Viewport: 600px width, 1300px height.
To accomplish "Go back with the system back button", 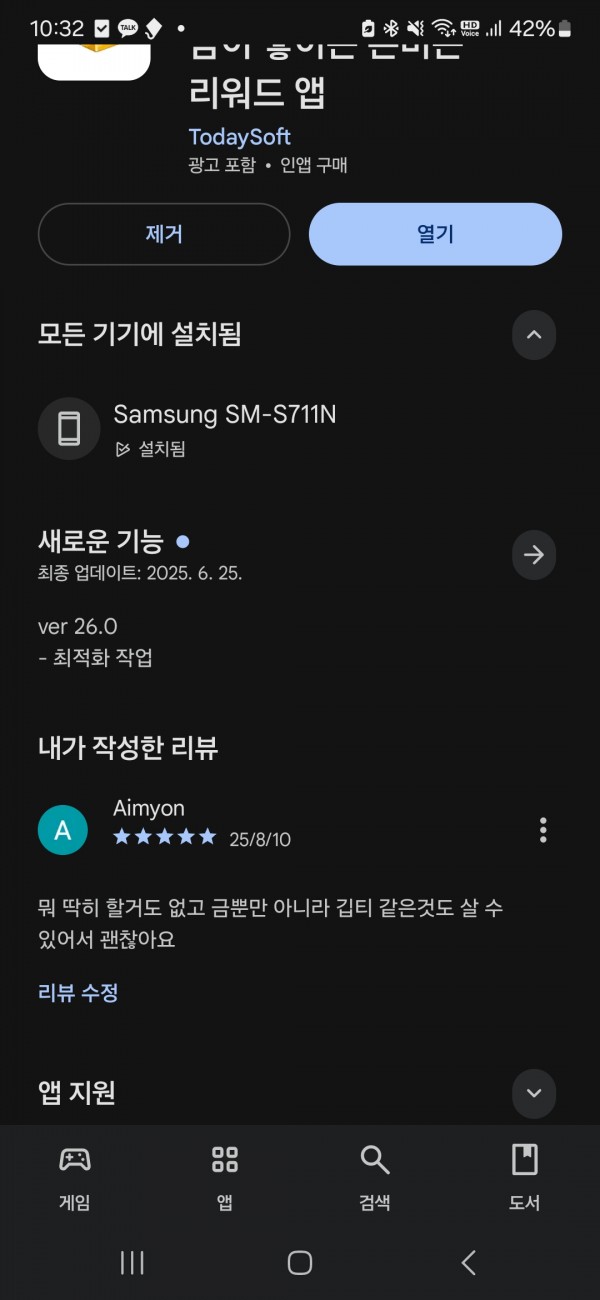I will click(x=468, y=1263).
